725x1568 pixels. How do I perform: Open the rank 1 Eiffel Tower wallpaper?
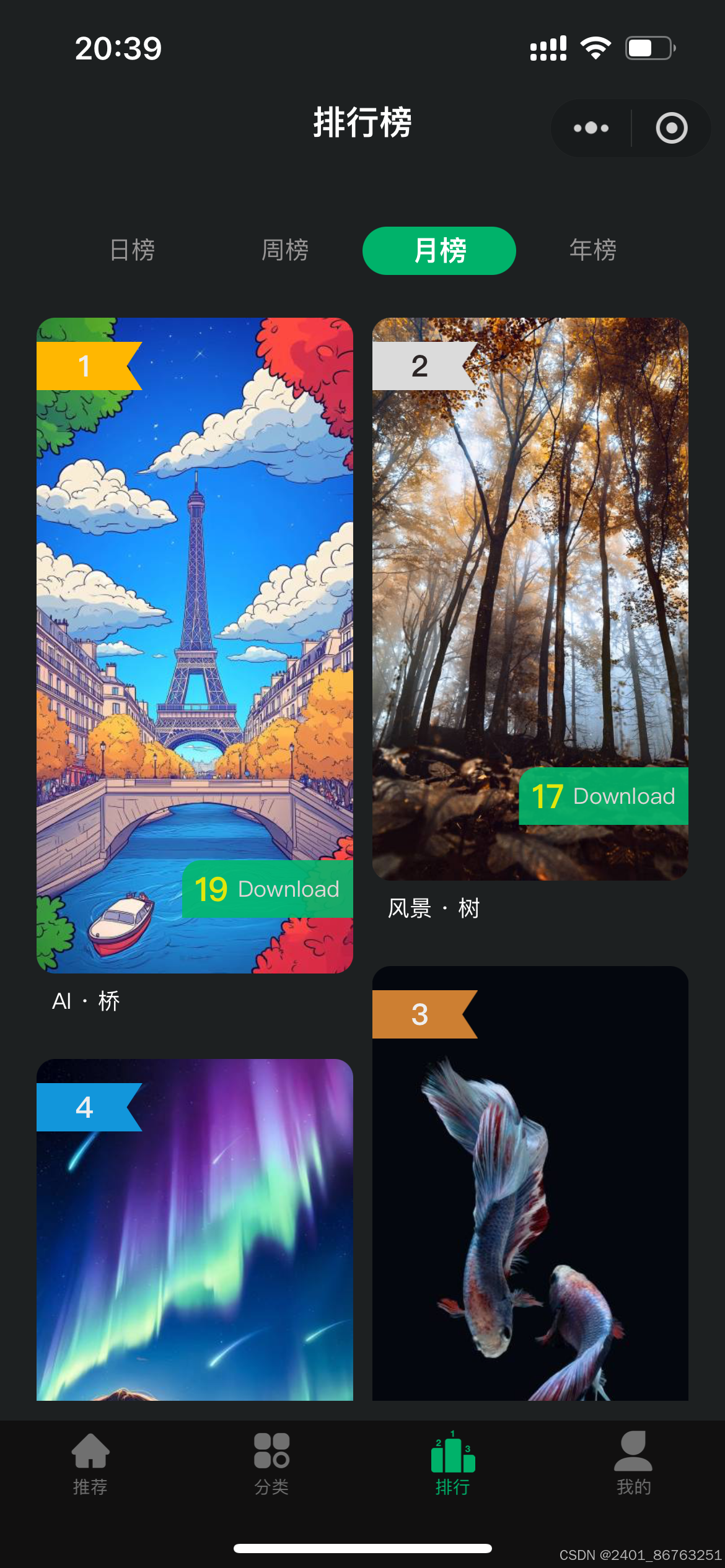(195, 645)
